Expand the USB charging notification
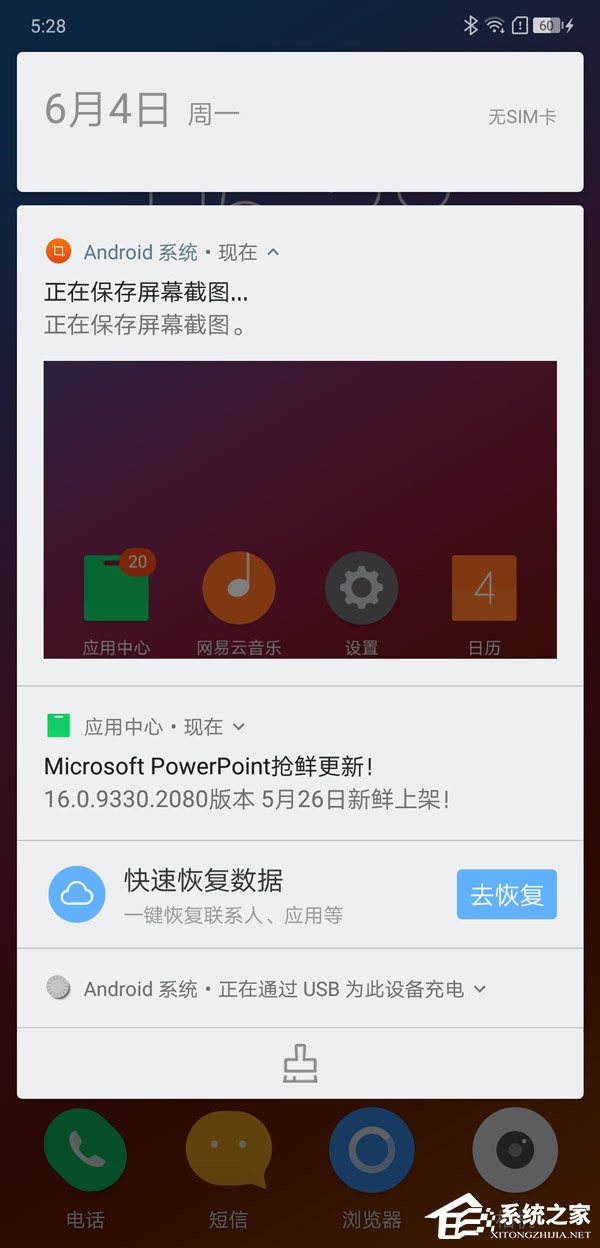Image resolution: width=600 pixels, height=1248 pixels. coord(479,989)
